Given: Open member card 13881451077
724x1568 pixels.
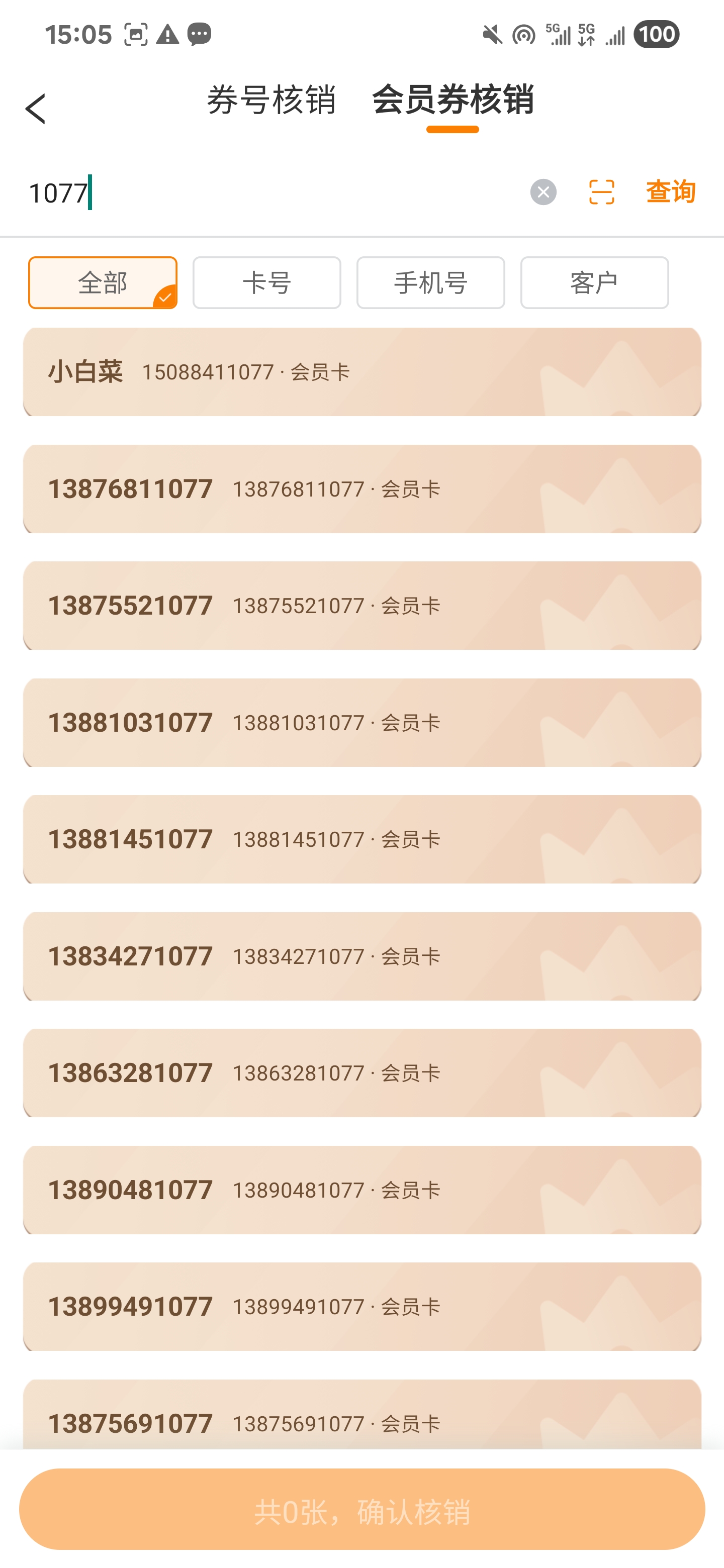Looking at the screenshot, I should click(x=361, y=839).
